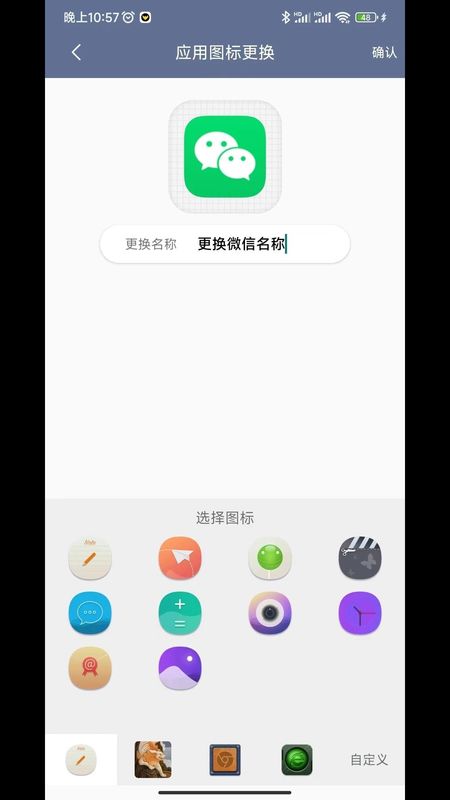Tap the 更换名称 name input field
Screen dimensions: 450x800
tap(225, 244)
